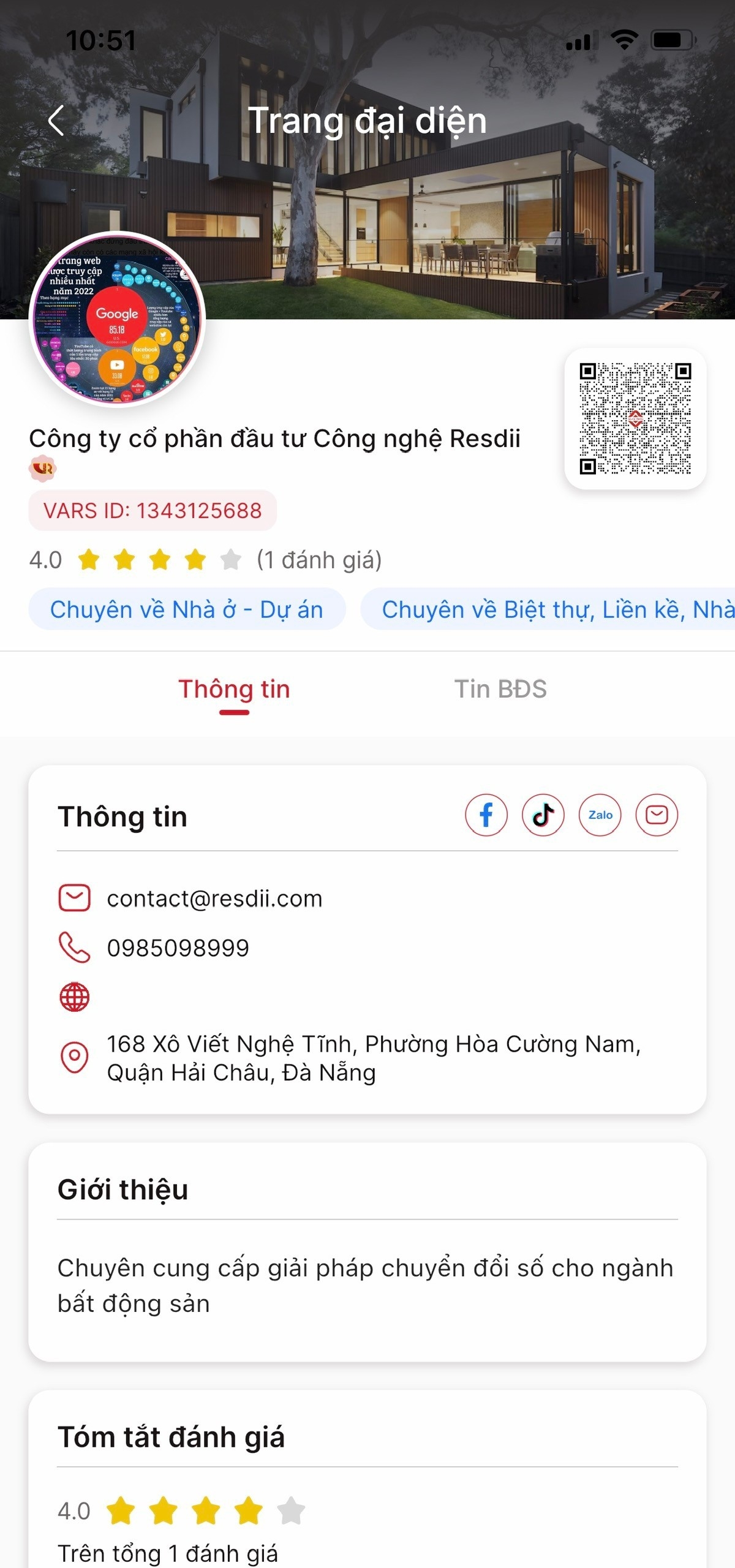Open the company's Facebook page
Screen dimensions: 735x1568
[x=486, y=815]
